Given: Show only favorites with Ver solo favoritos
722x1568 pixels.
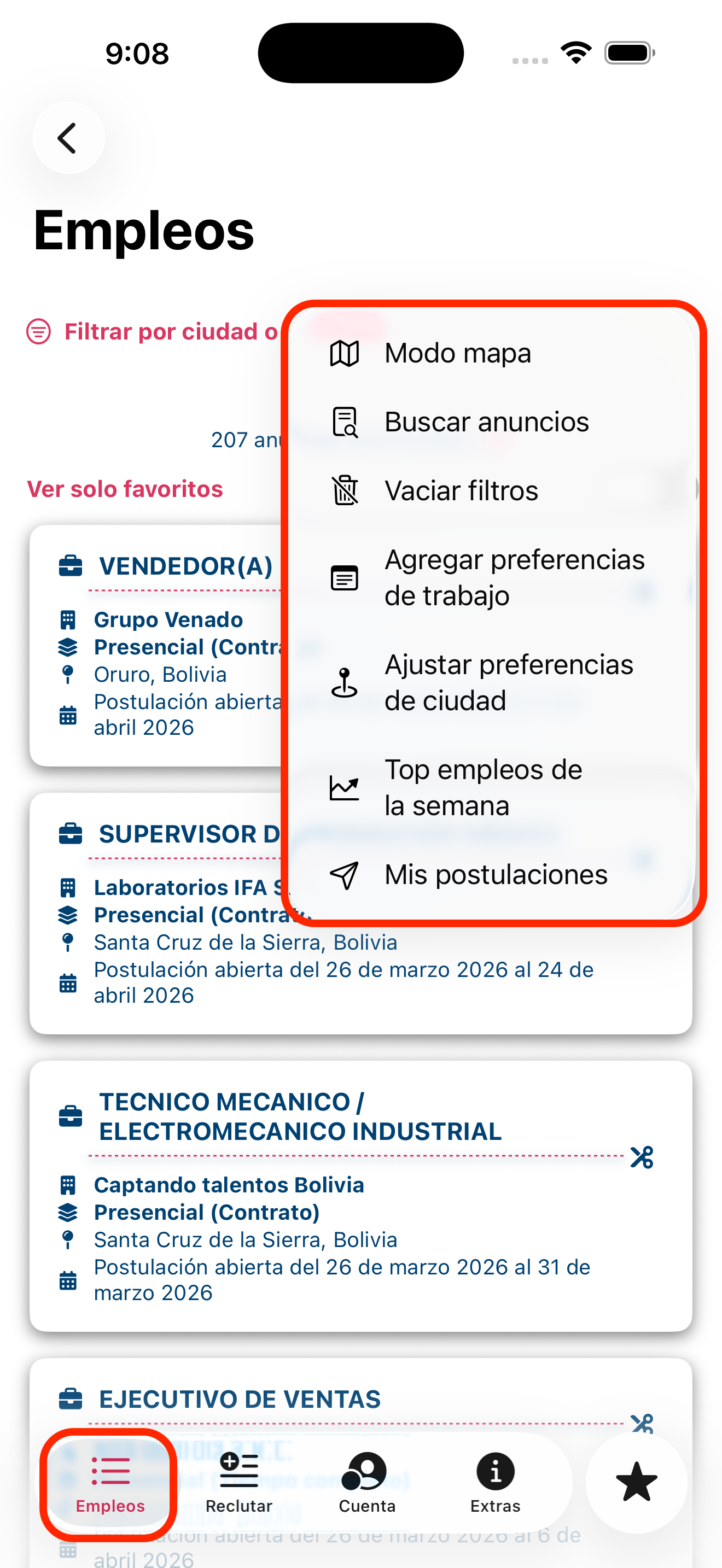Looking at the screenshot, I should click(125, 489).
